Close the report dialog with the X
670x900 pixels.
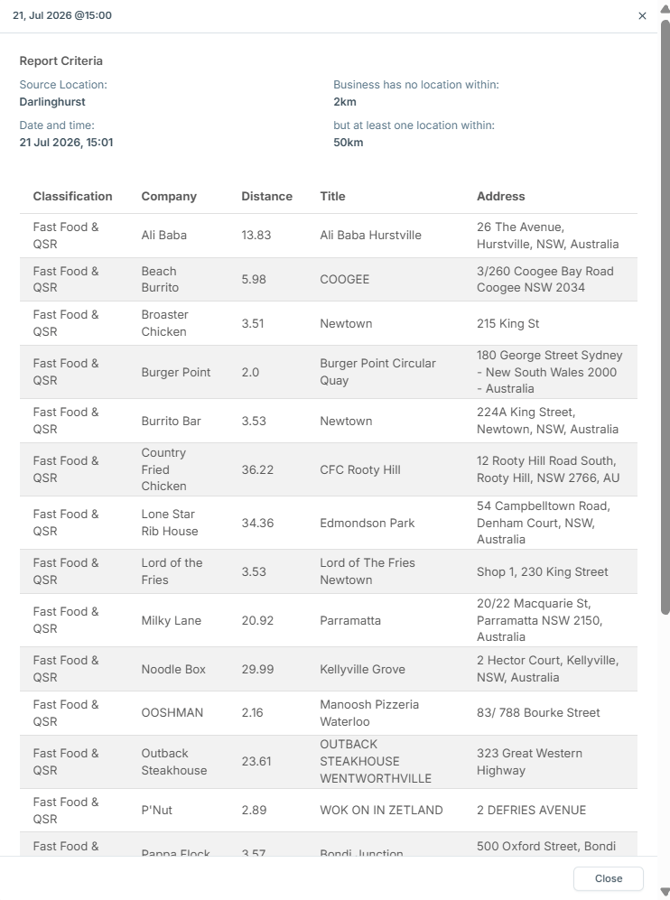pos(642,16)
